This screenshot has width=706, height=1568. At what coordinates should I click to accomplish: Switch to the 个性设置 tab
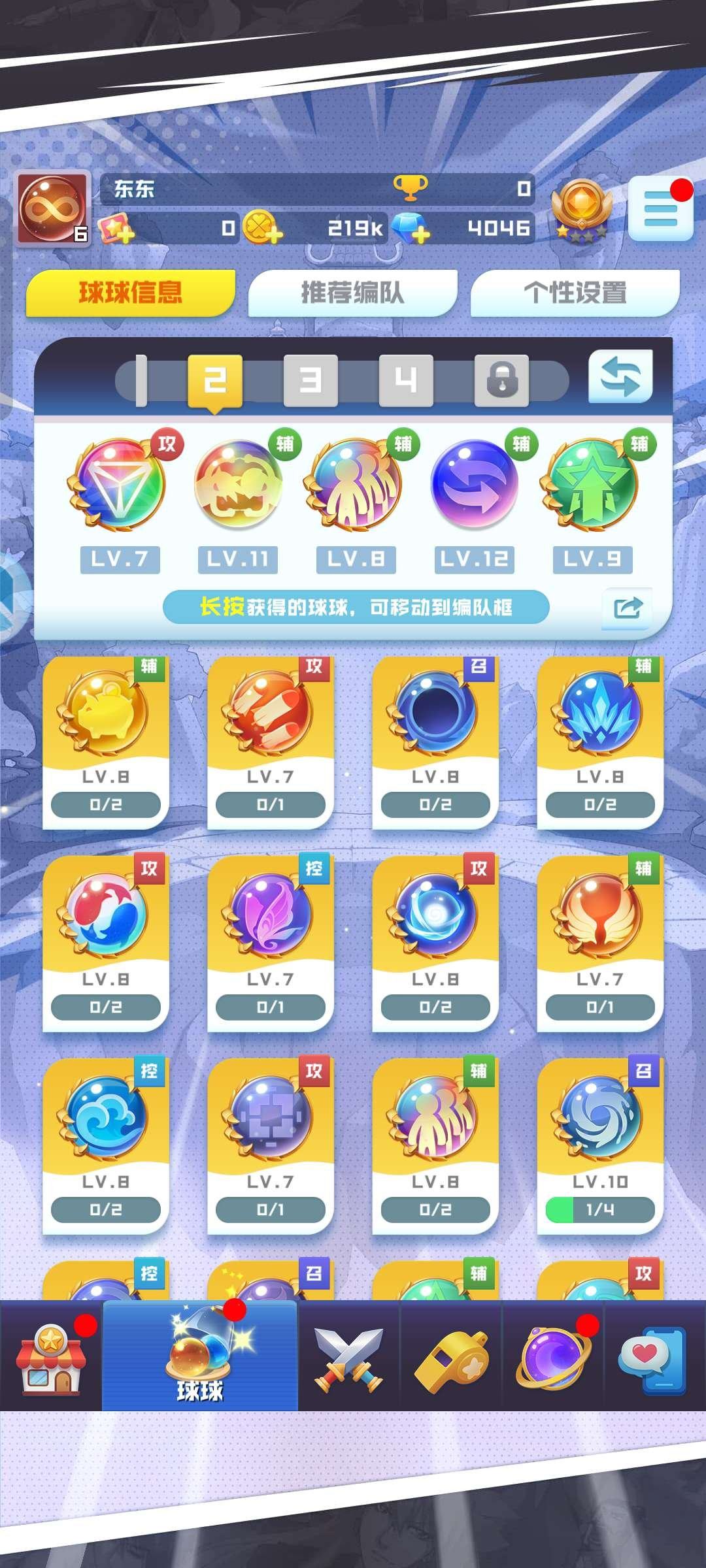point(575,293)
